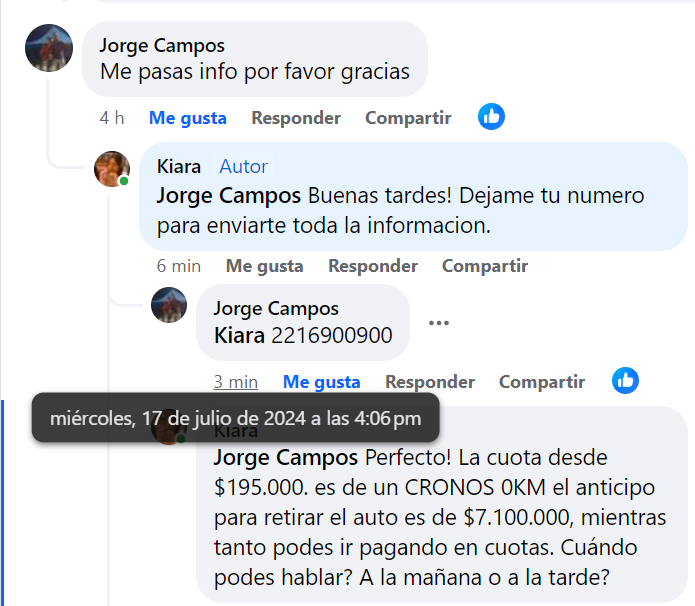This screenshot has width=695, height=606.
Task: Tap Jorge Campos mention in 'Buenas tardes' reply
Action: point(229,195)
